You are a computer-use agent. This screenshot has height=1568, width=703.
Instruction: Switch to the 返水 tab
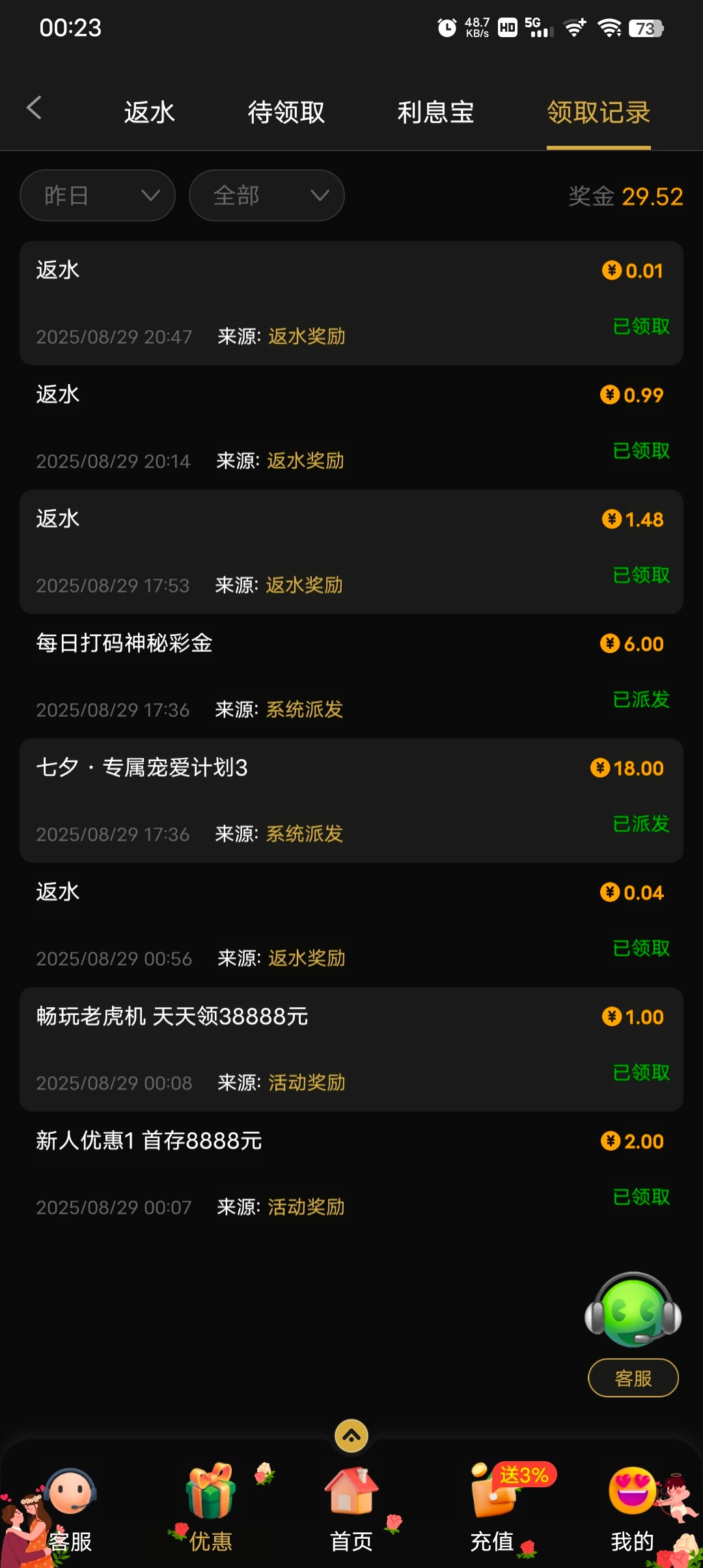(x=148, y=112)
